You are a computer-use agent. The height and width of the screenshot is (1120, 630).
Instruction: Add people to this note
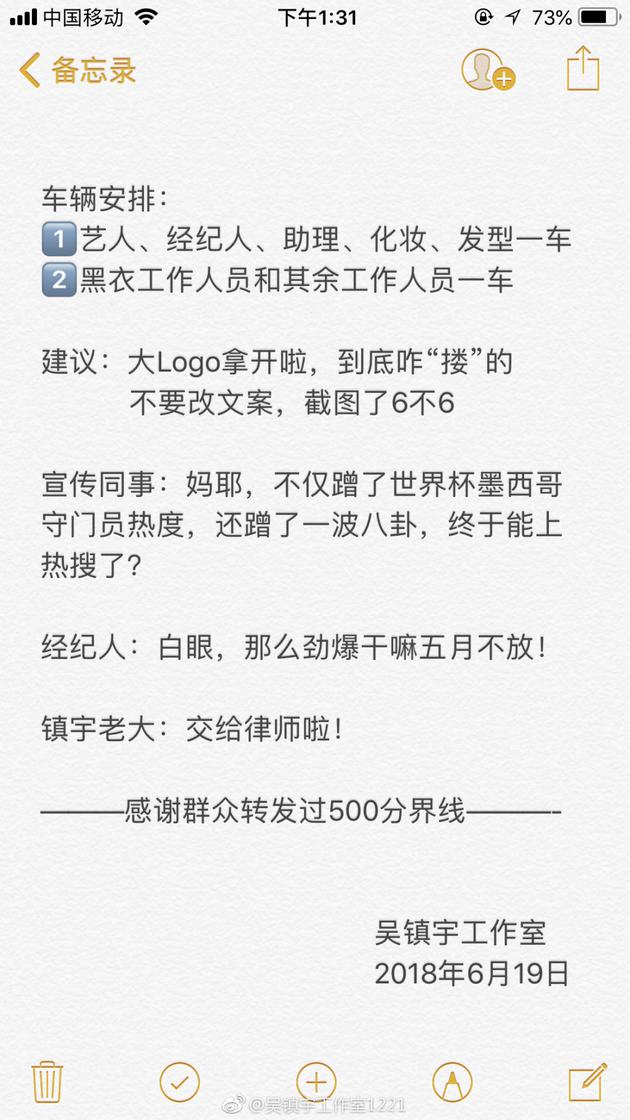pyautogui.click(x=487, y=70)
